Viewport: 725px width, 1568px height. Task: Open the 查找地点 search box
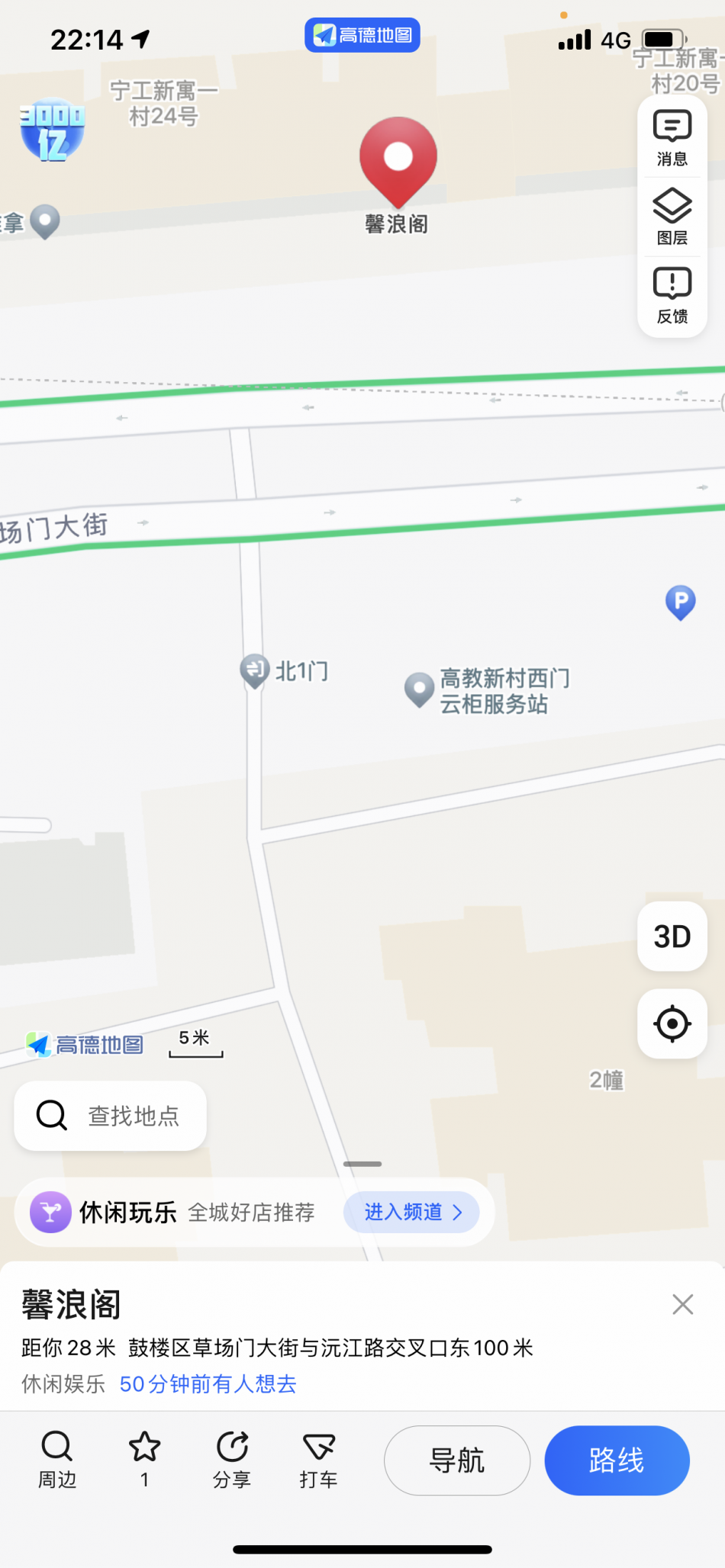(x=111, y=1115)
